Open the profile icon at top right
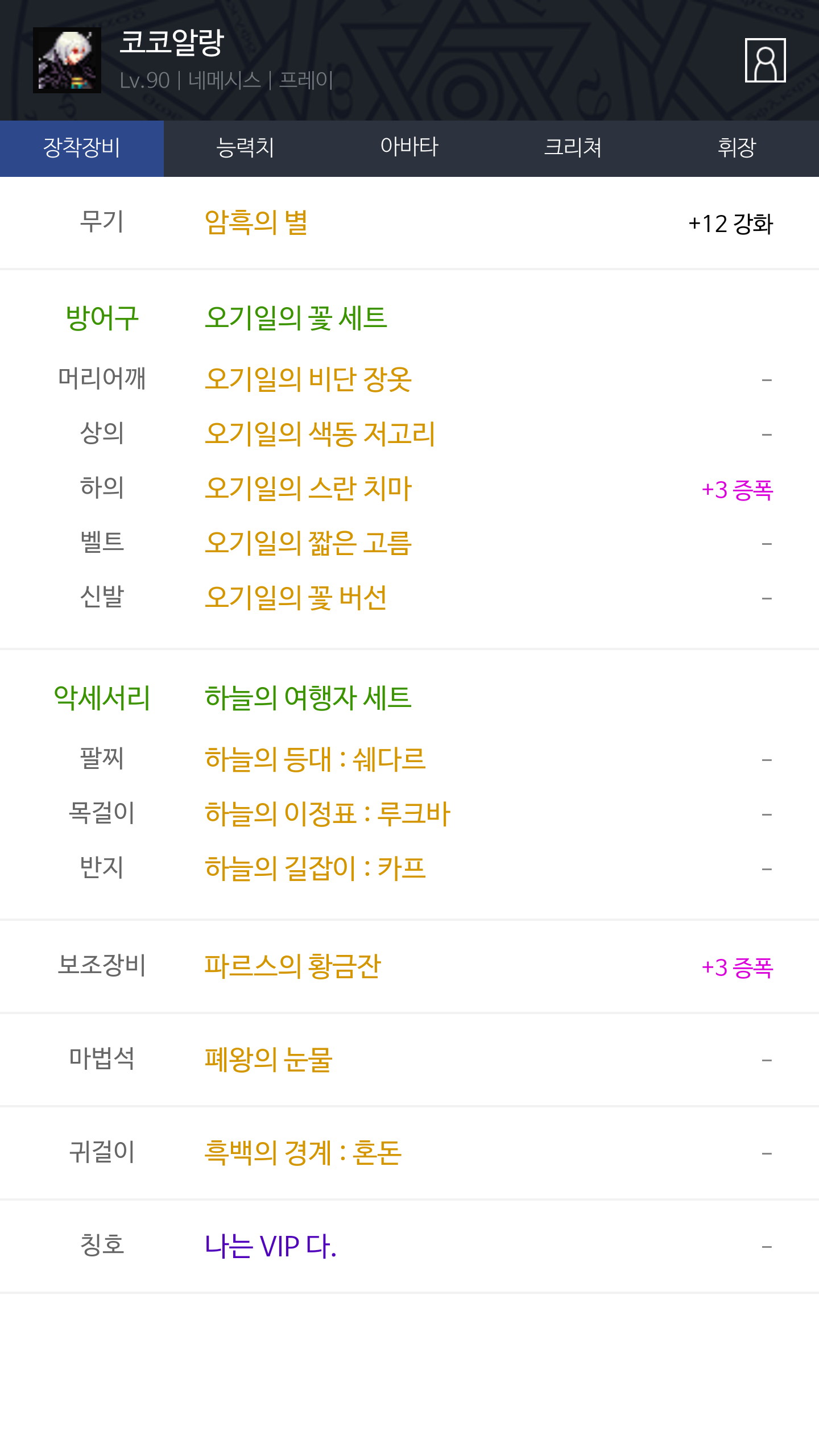This screenshot has height=1456, width=819. click(765, 60)
